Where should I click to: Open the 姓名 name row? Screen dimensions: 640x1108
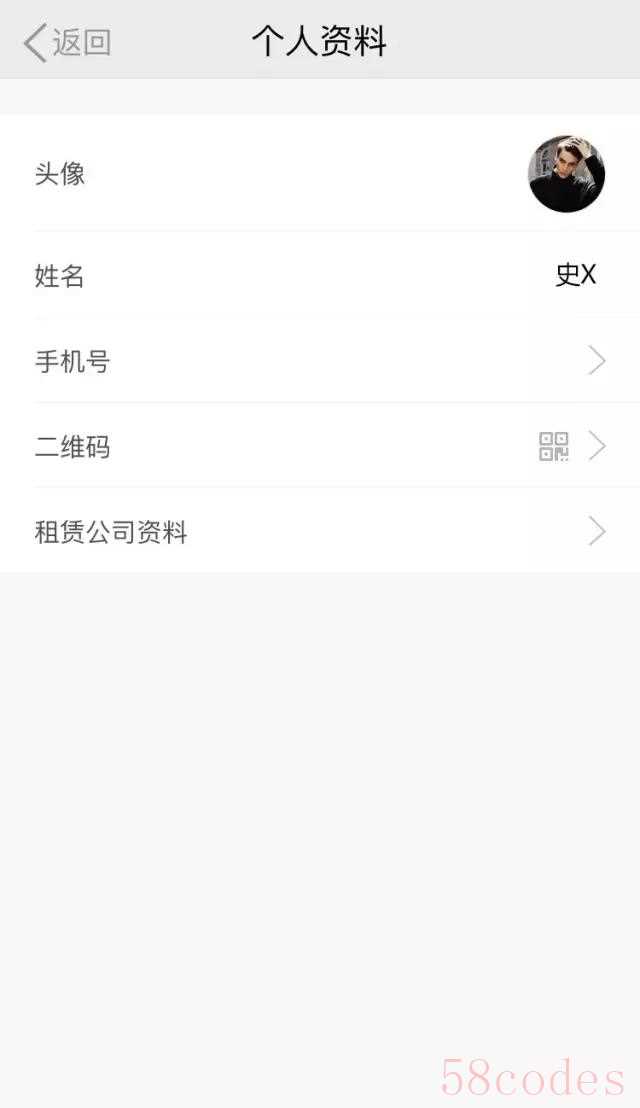(320, 274)
